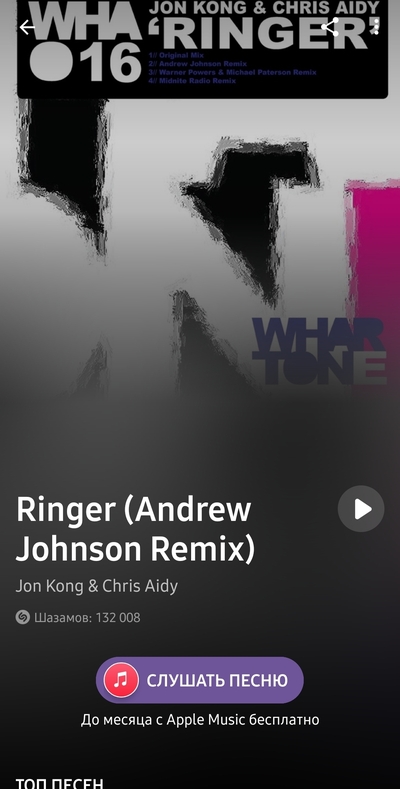Tap the СЛУШАТЬ ПЕСНЮ Apple Music button
This screenshot has width=400, height=789.
pos(200,680)
